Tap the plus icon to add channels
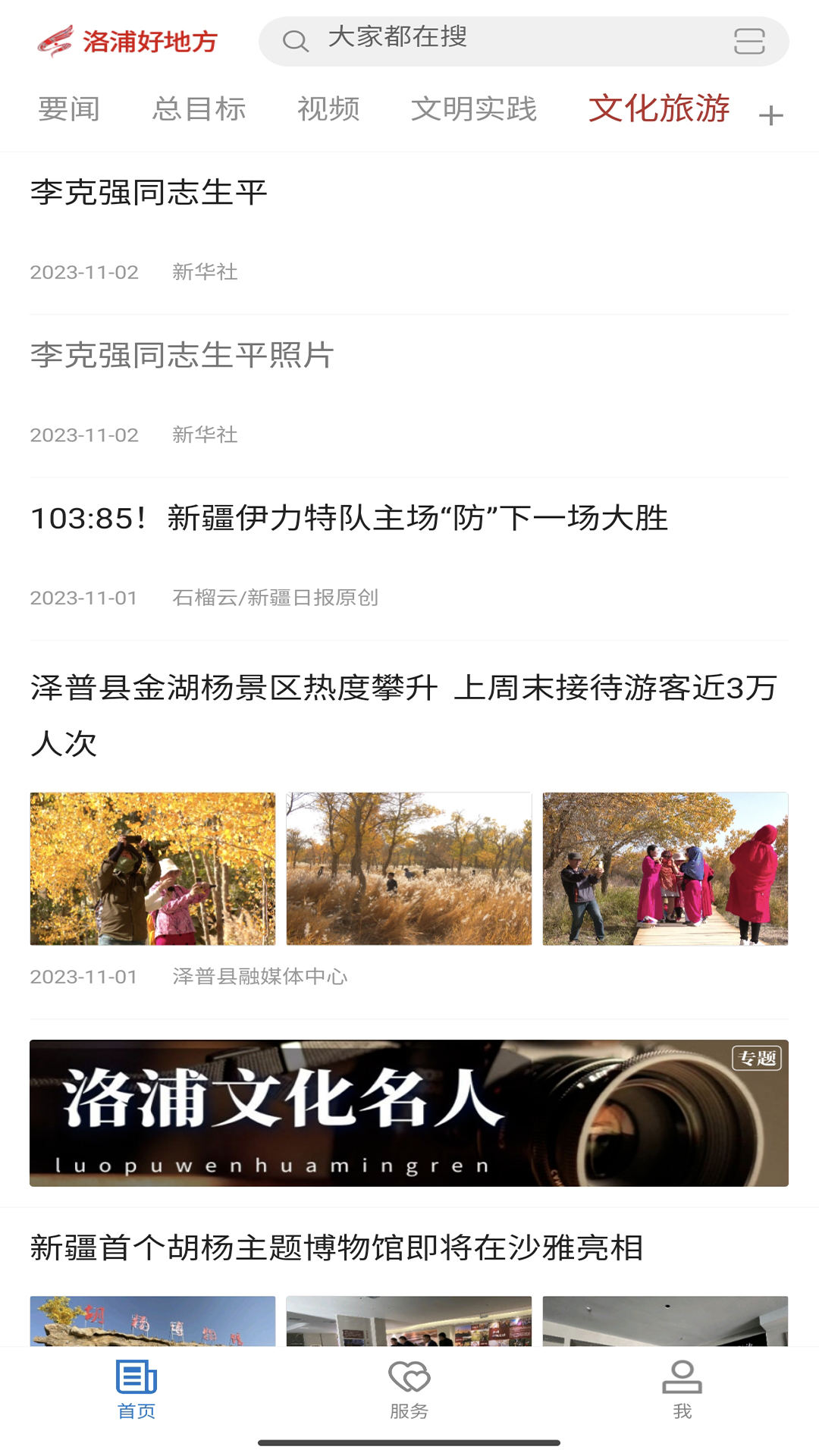819x1456 pixels. [x=770, y=116]
